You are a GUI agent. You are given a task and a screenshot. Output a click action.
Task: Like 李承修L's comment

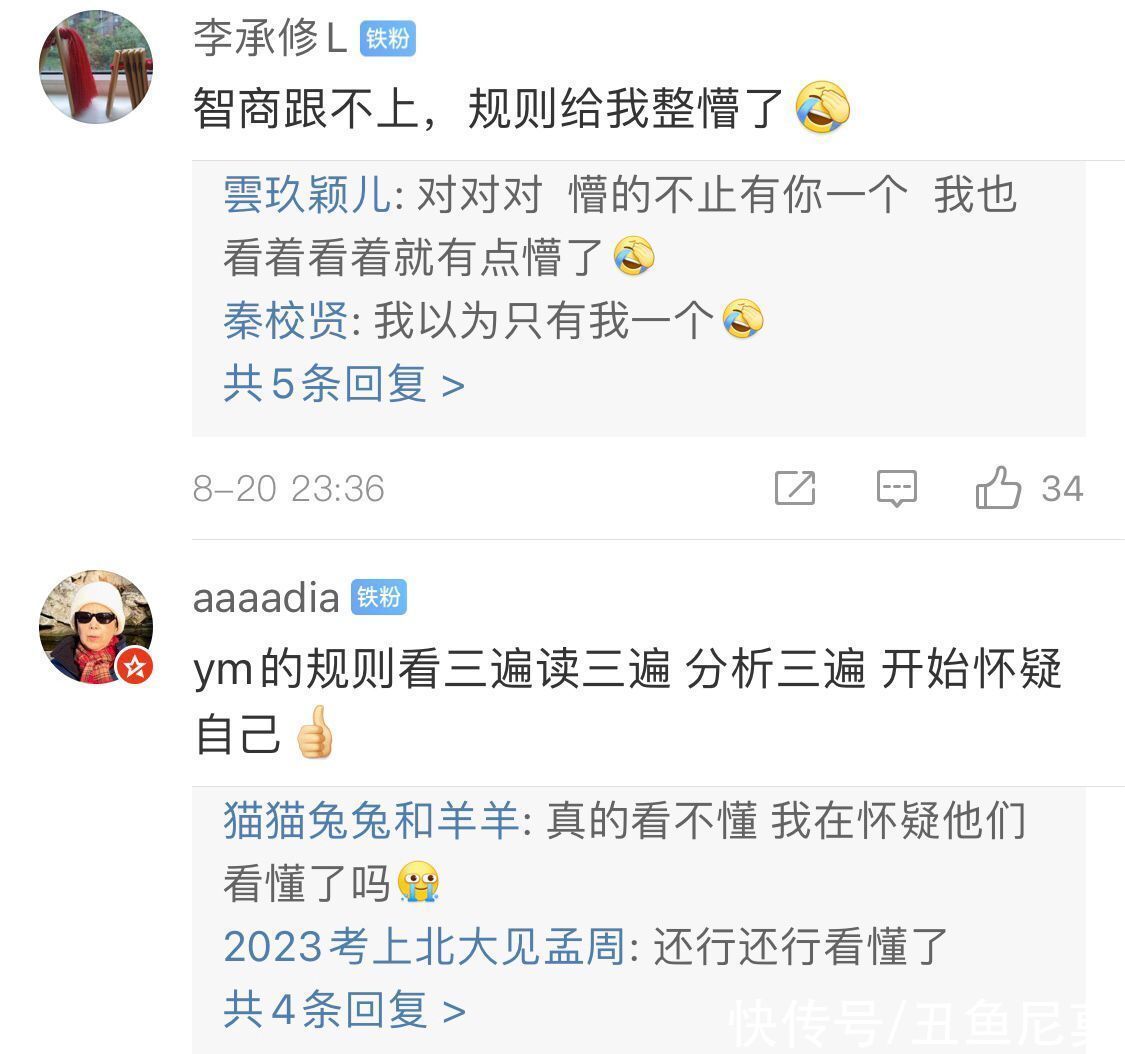click(998, 489)
